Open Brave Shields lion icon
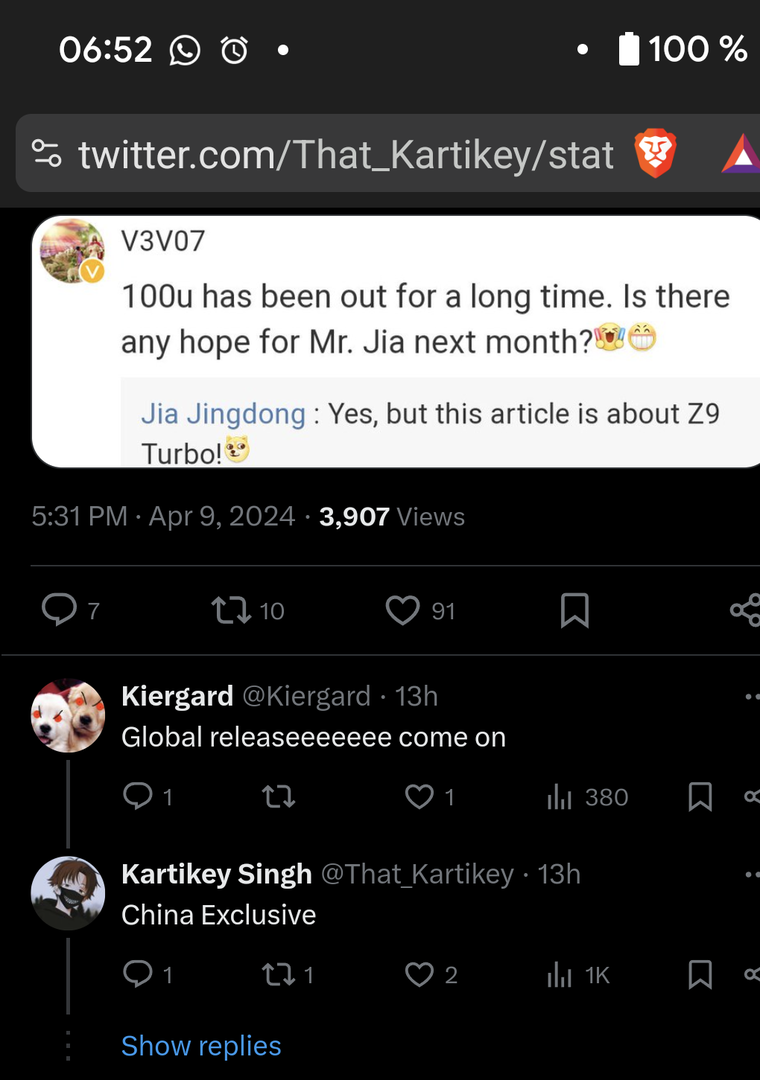The height and width of the screenshot is (1080, 760). 655,155
